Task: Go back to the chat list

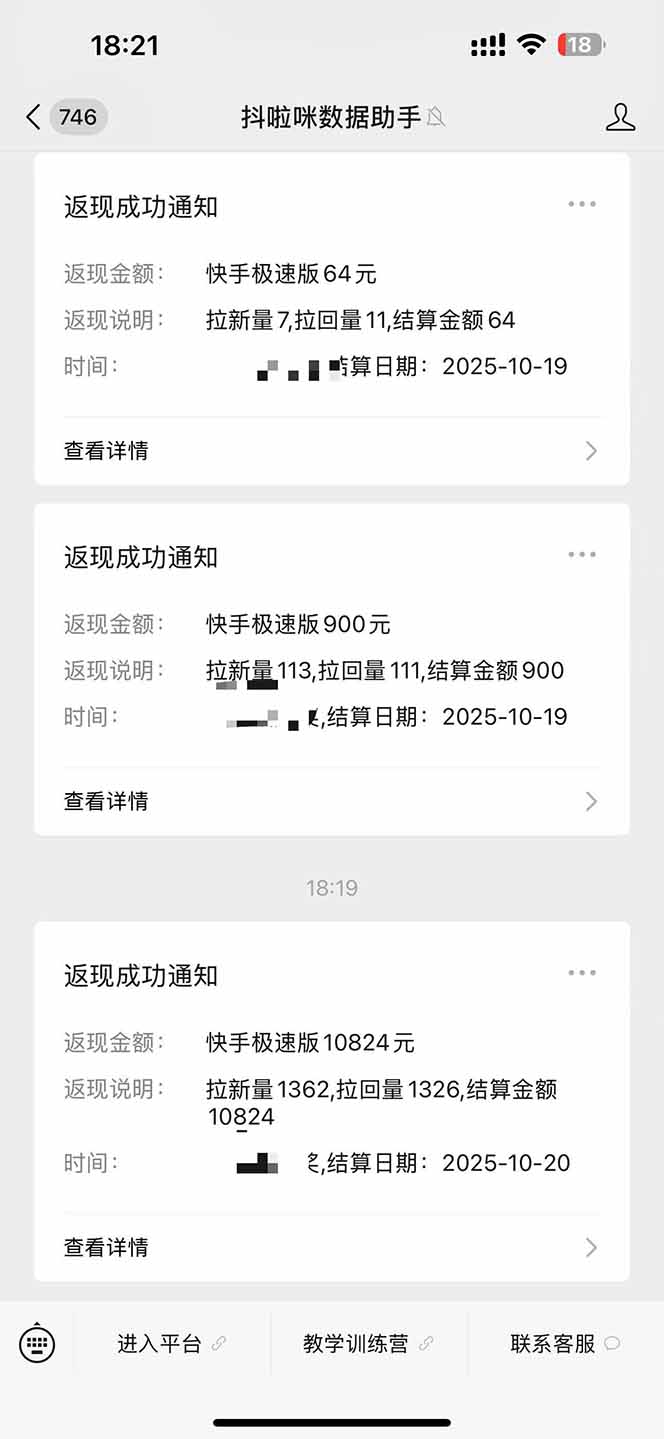Action: click(34, 117)
